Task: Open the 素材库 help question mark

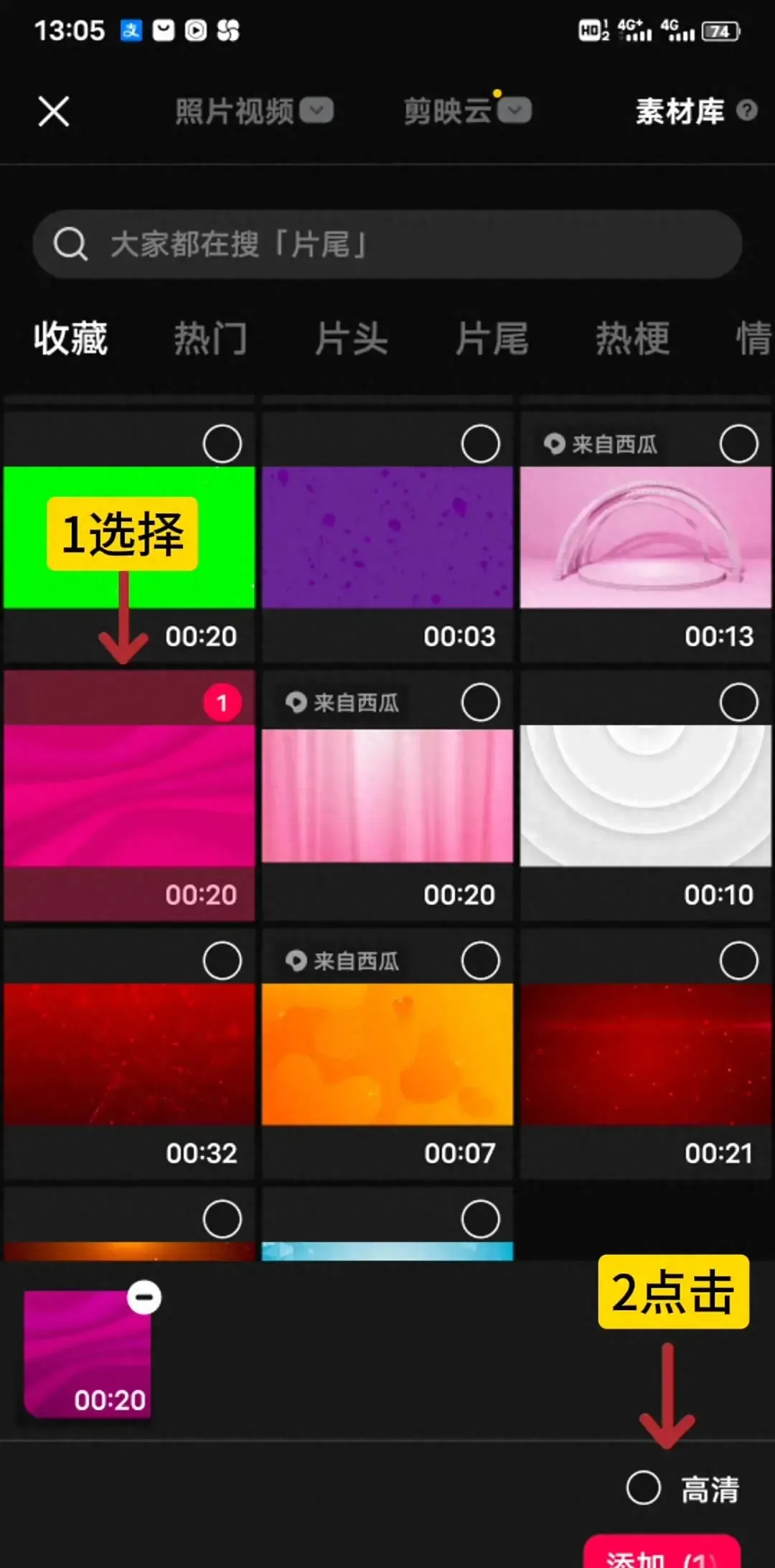Action: (747, 111)
